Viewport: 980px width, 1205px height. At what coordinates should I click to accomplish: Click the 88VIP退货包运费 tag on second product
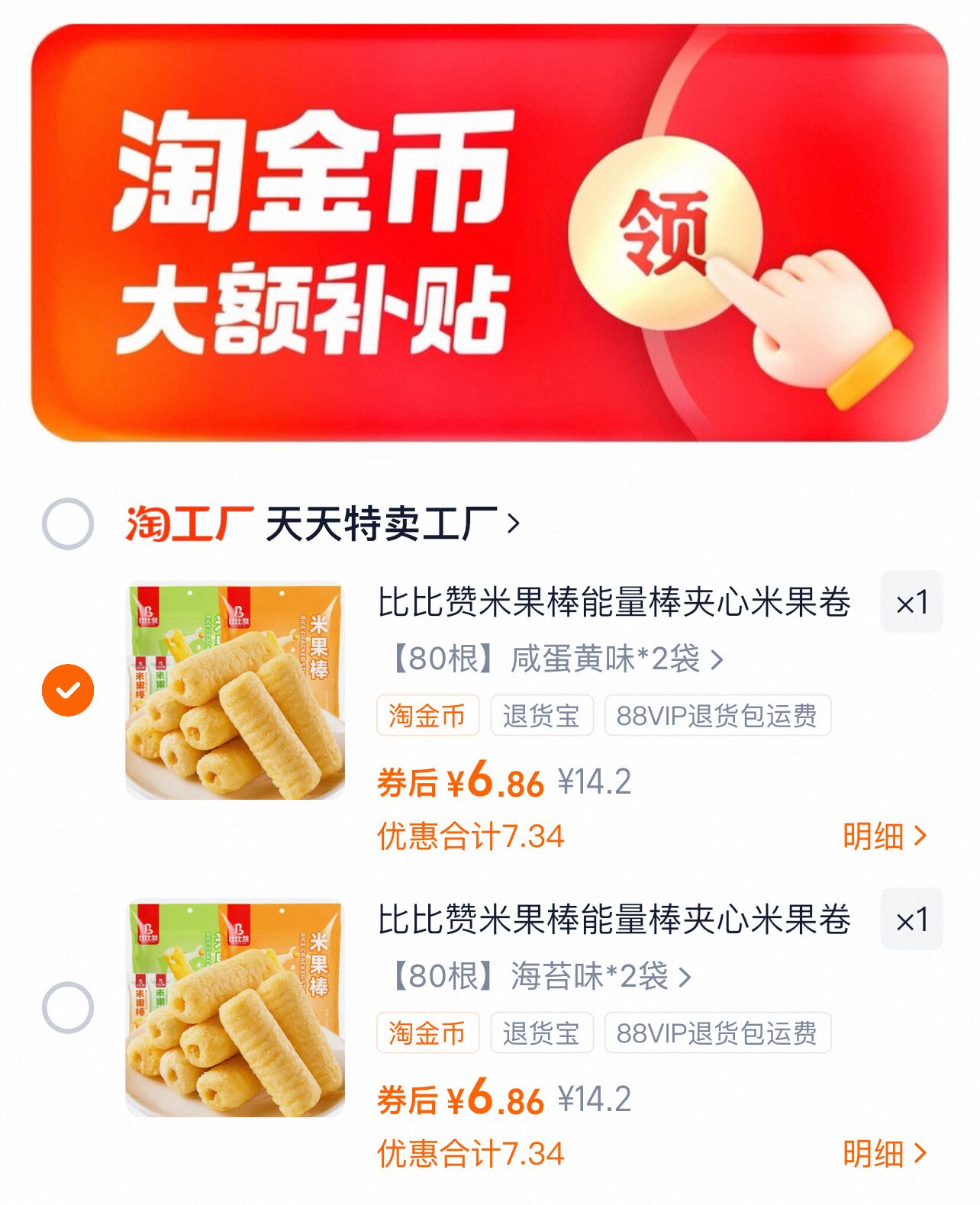point(719,1034)
